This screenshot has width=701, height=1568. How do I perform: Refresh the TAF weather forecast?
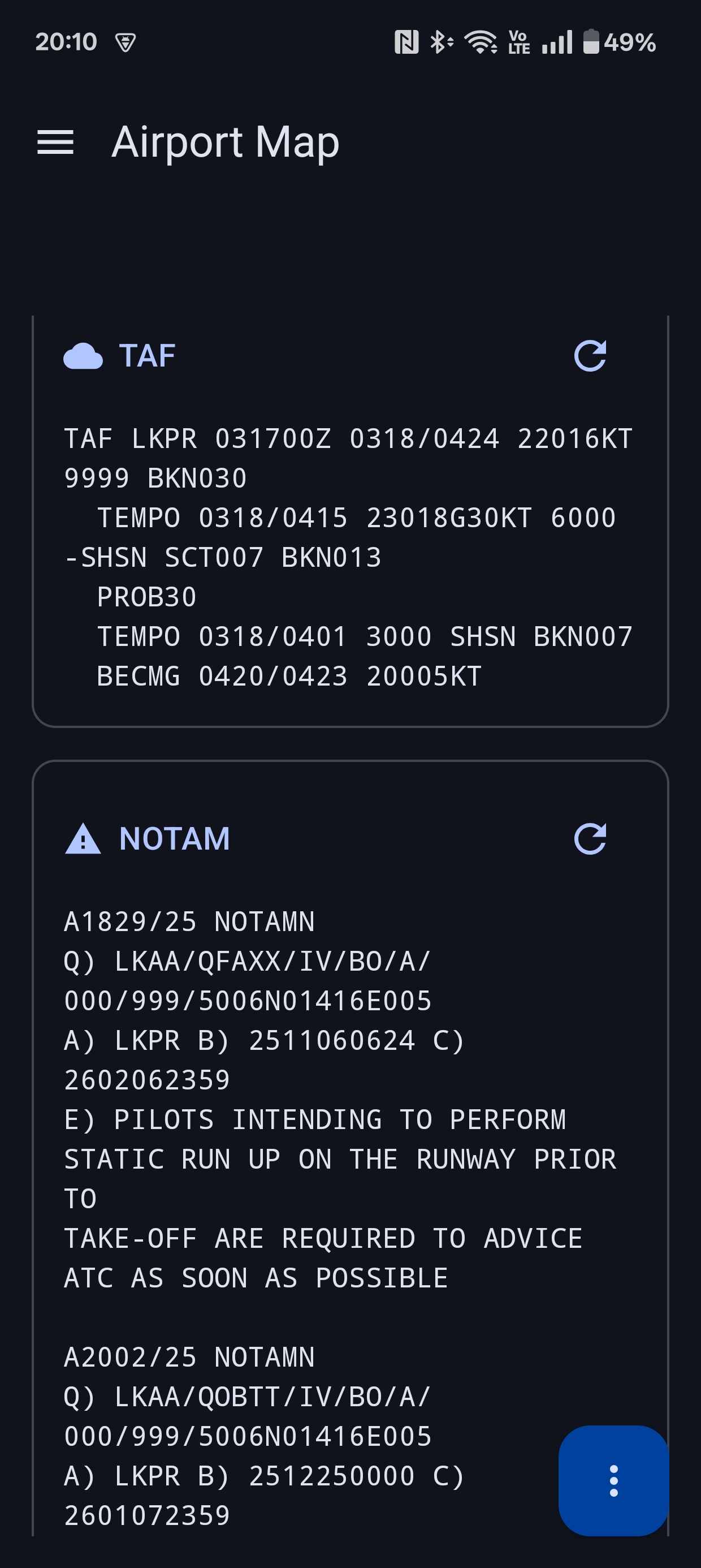tap(590, 355)
